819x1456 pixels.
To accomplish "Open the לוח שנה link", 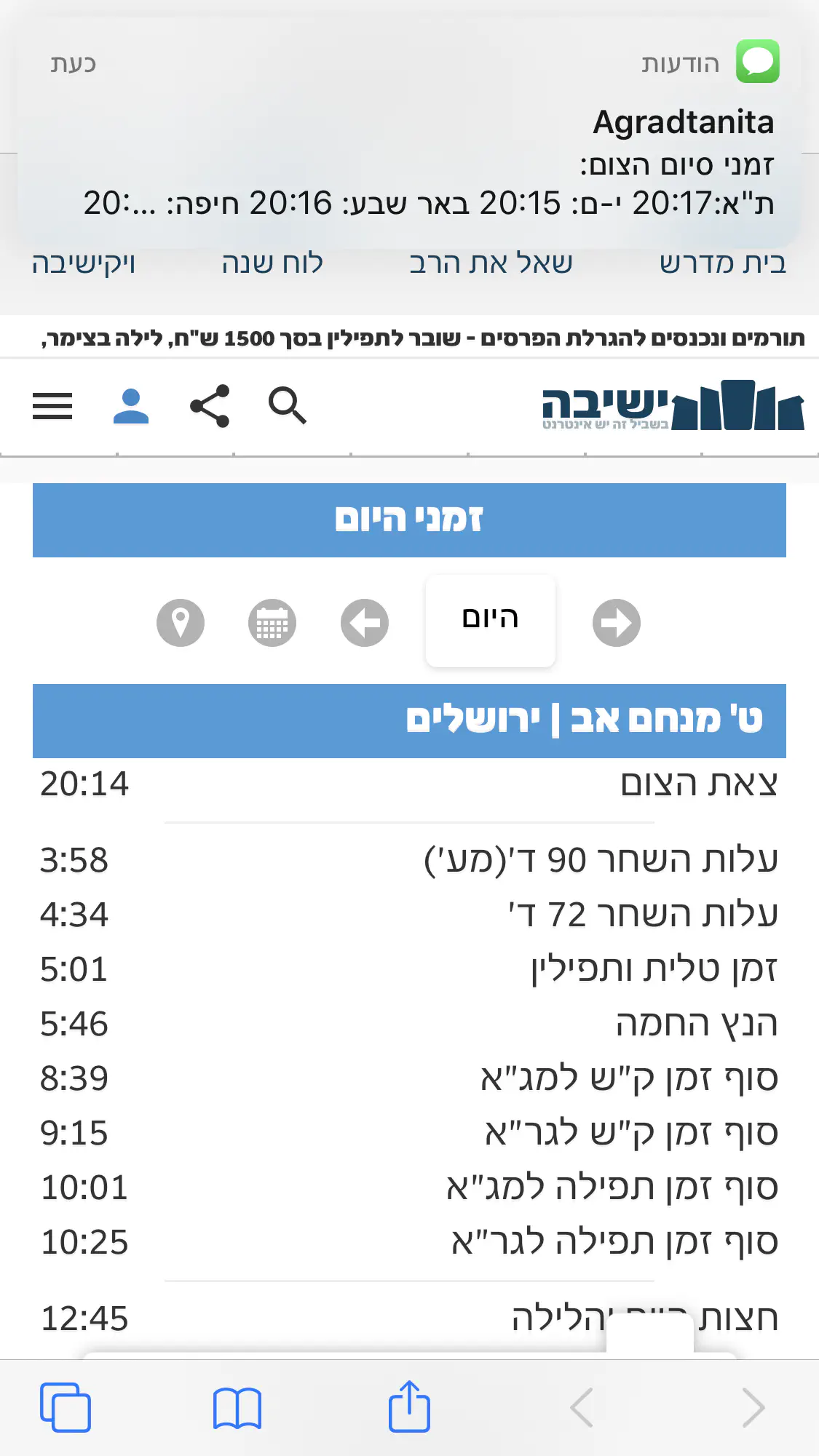I will tap(272, 263).
